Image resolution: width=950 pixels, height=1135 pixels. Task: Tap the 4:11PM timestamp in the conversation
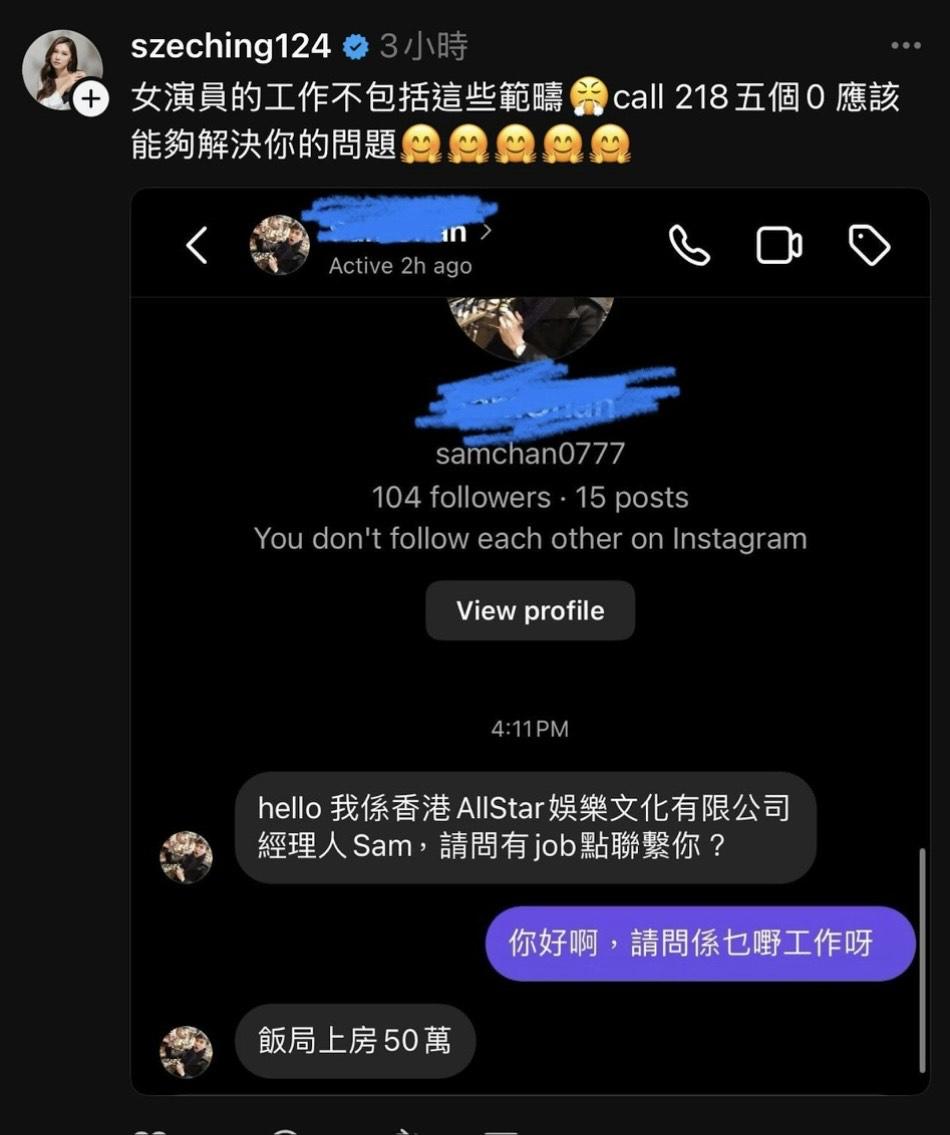point(529,728)
